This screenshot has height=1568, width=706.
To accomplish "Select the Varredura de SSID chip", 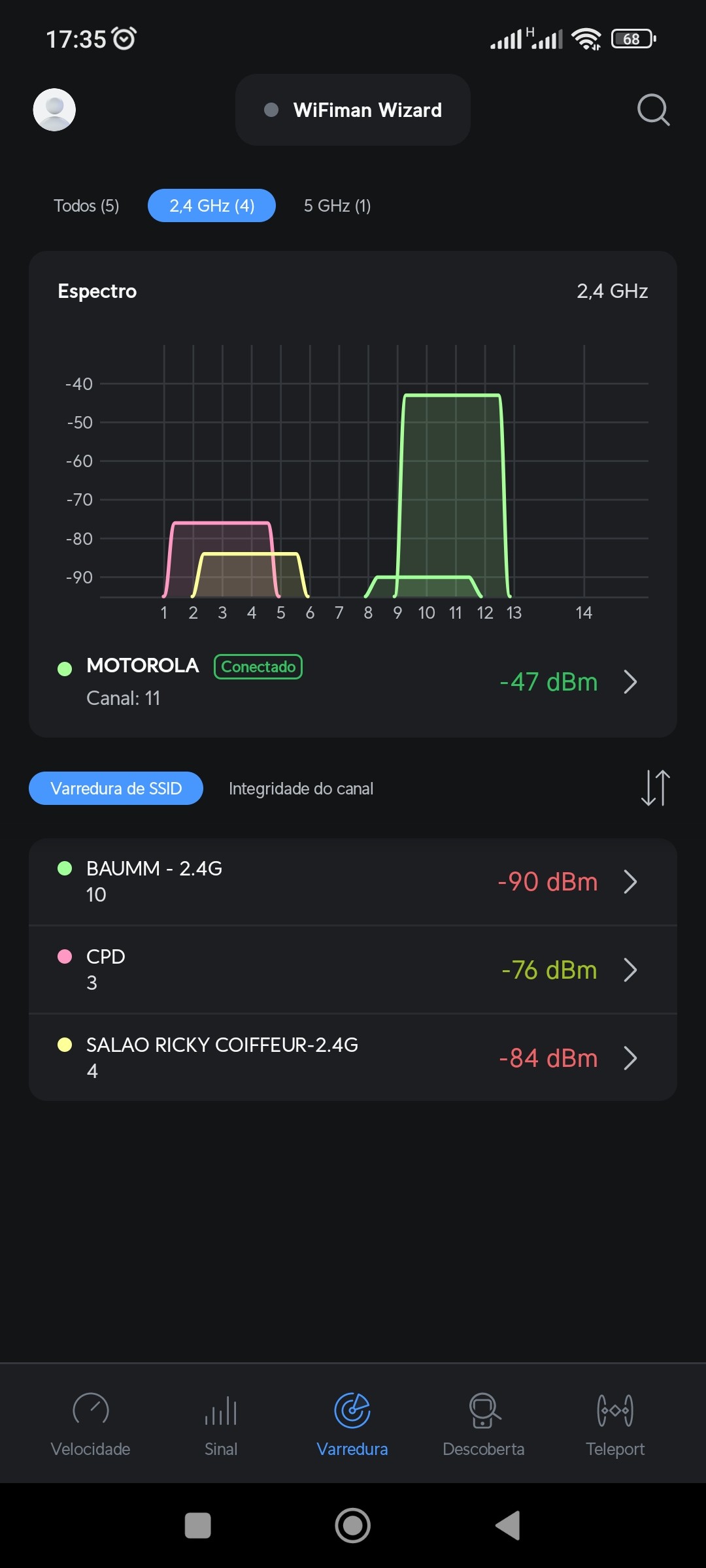I will 116,789.
